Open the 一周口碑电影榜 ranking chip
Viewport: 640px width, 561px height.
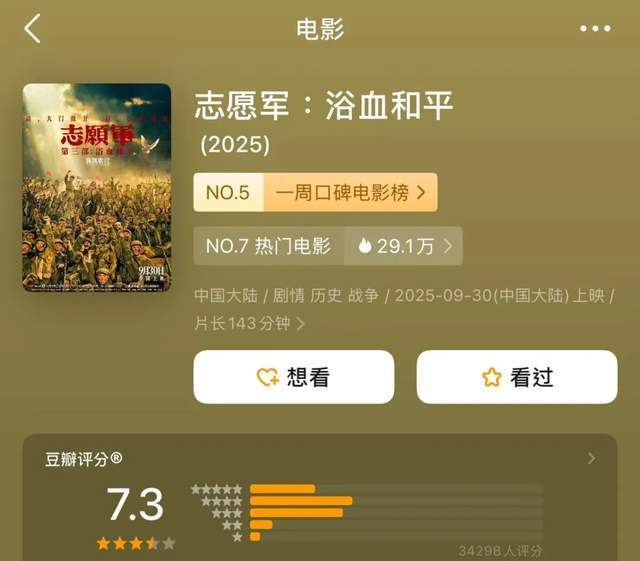[315, 192]
